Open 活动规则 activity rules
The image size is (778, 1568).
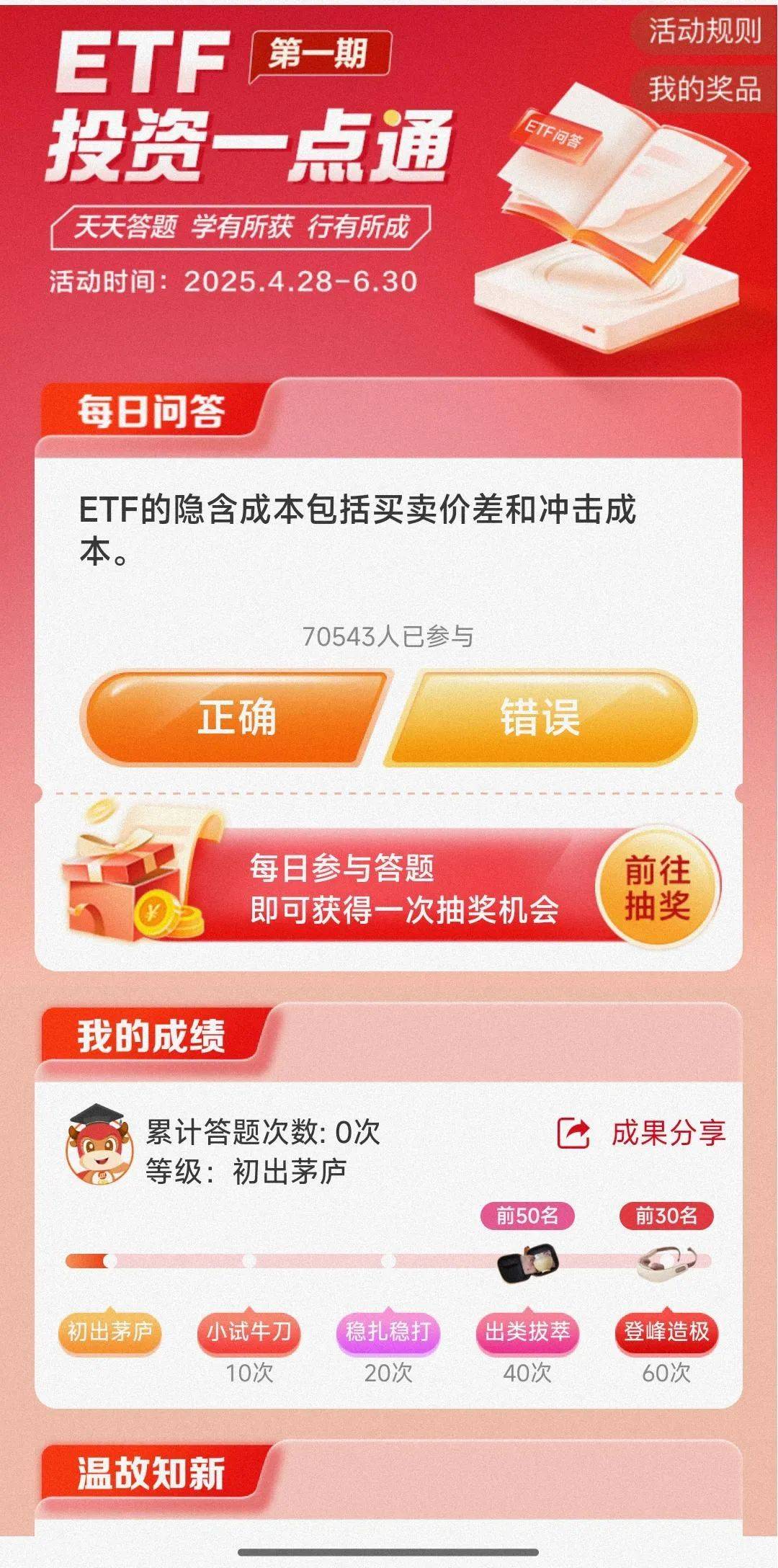(704, 32)
